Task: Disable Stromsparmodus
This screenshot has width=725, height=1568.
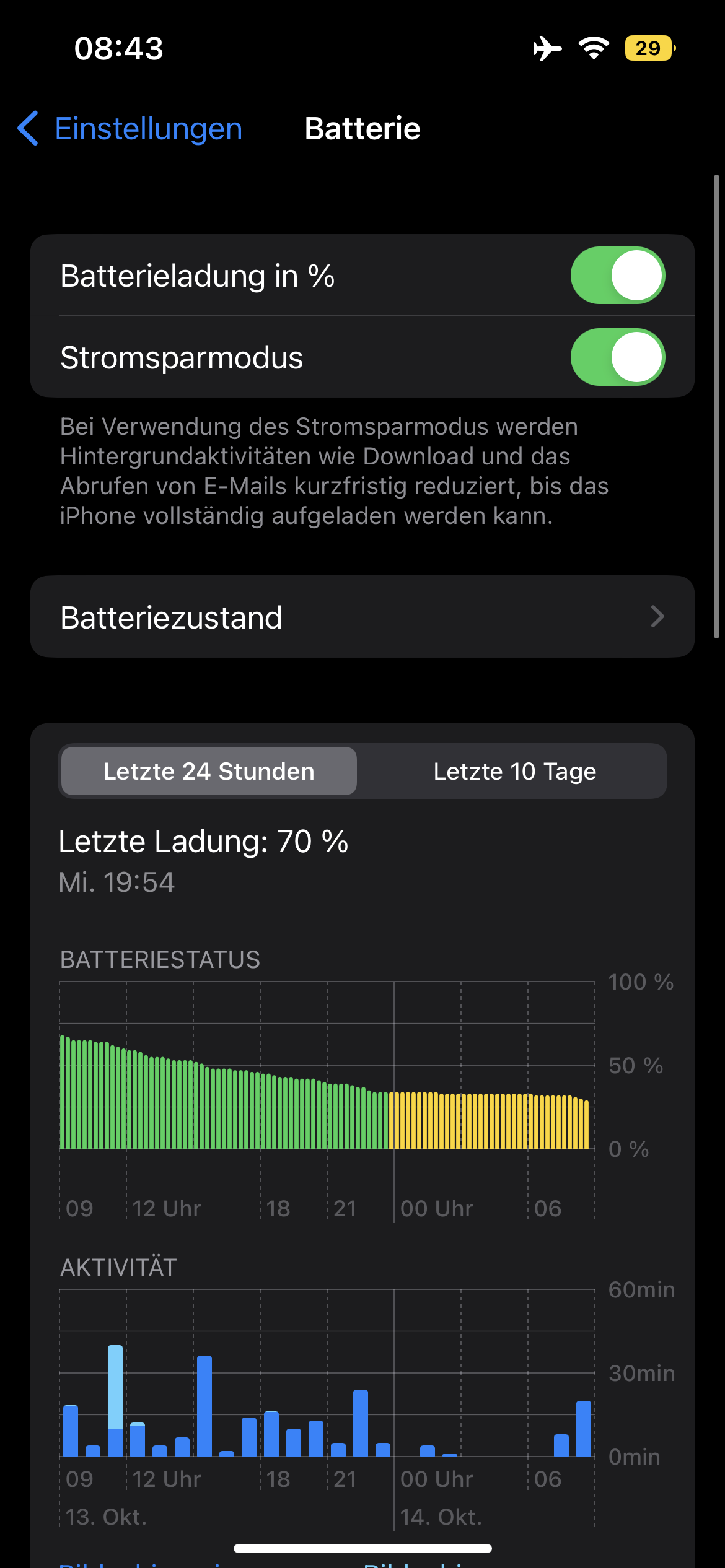Action: click(617, 357)
